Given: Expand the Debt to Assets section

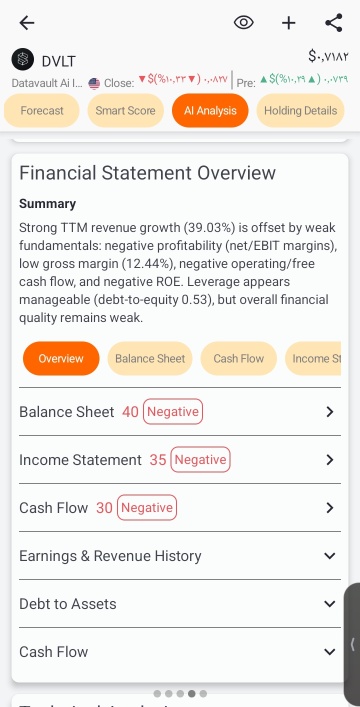Looking at the screenshot, I should (x=180, y=604).
